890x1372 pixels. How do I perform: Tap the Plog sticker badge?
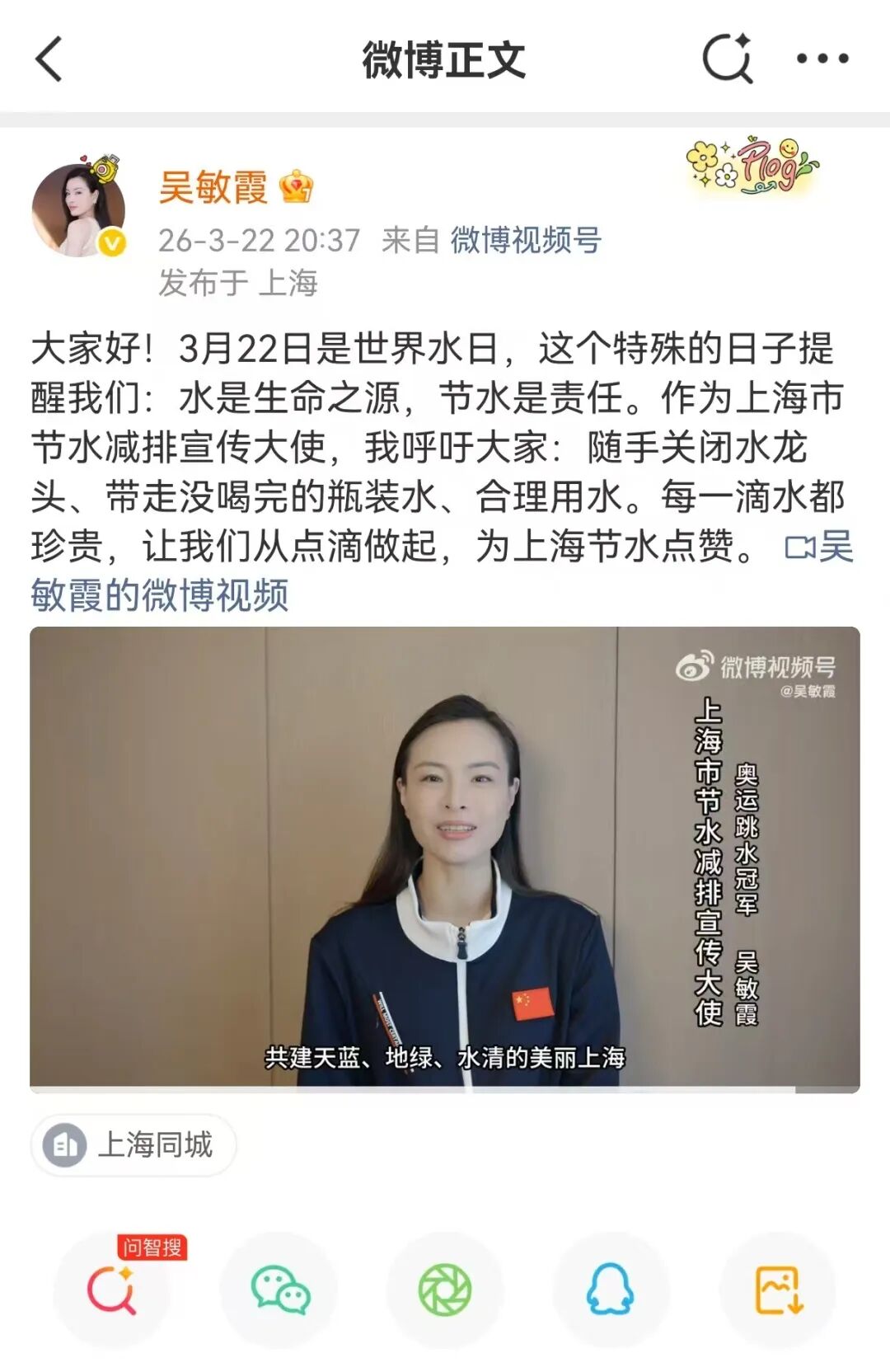[751, 167]
